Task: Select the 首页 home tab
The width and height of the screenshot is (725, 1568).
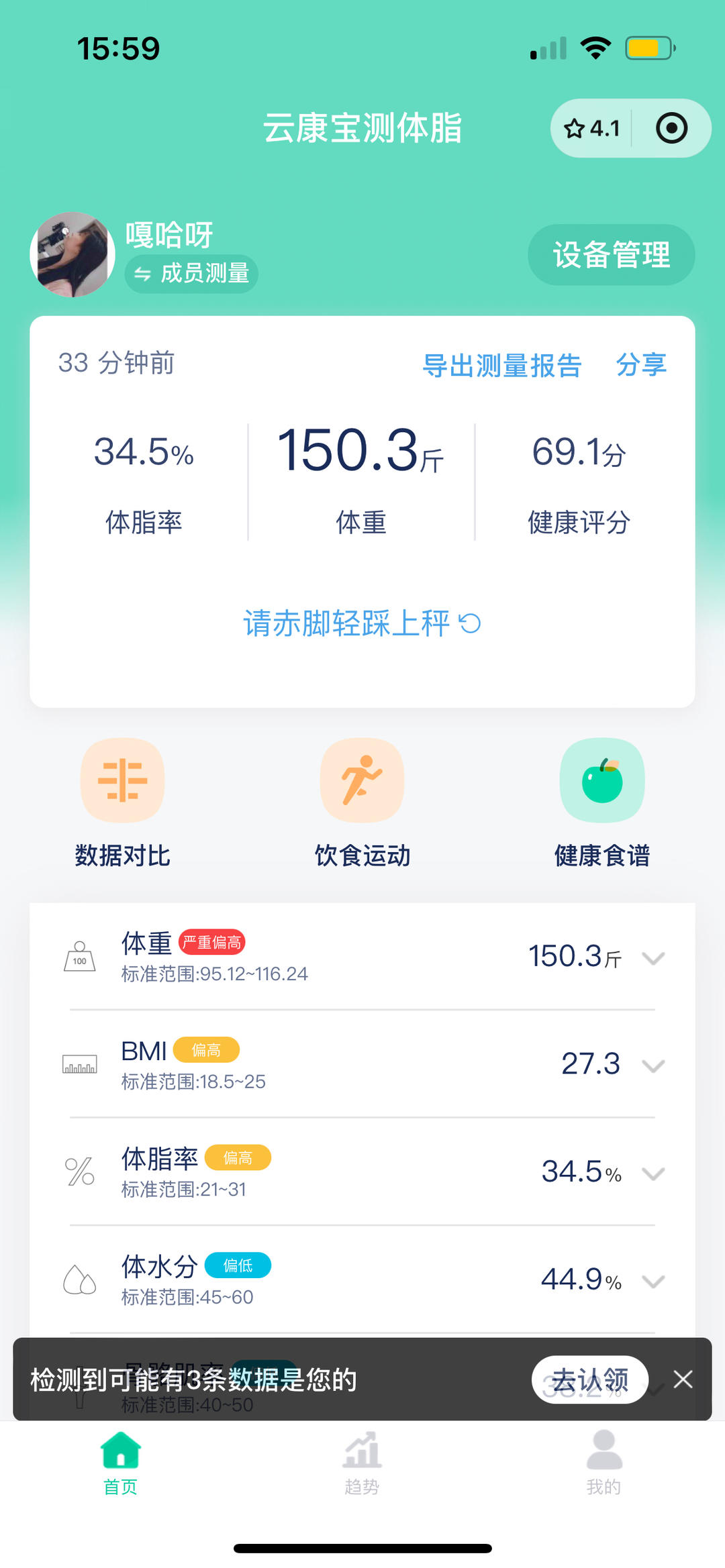Action: tap(121, 1463)
